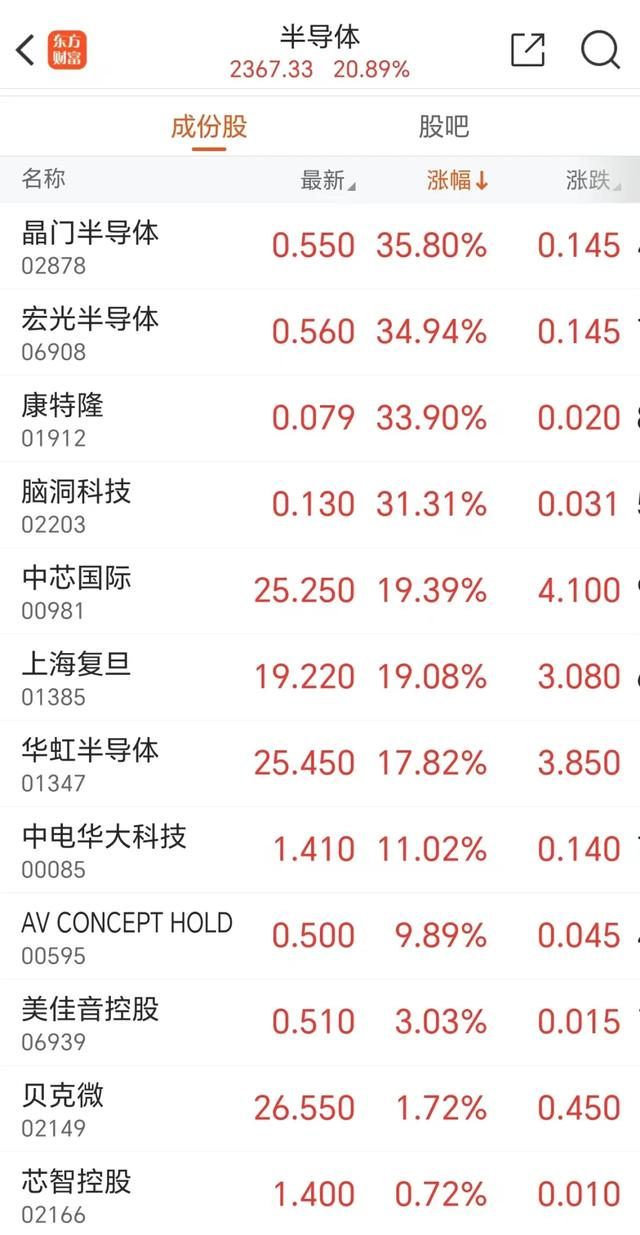This screenshot has width=640, height=1235.
Task: Sort stocks by 涨跌 column
Action: 592,180
